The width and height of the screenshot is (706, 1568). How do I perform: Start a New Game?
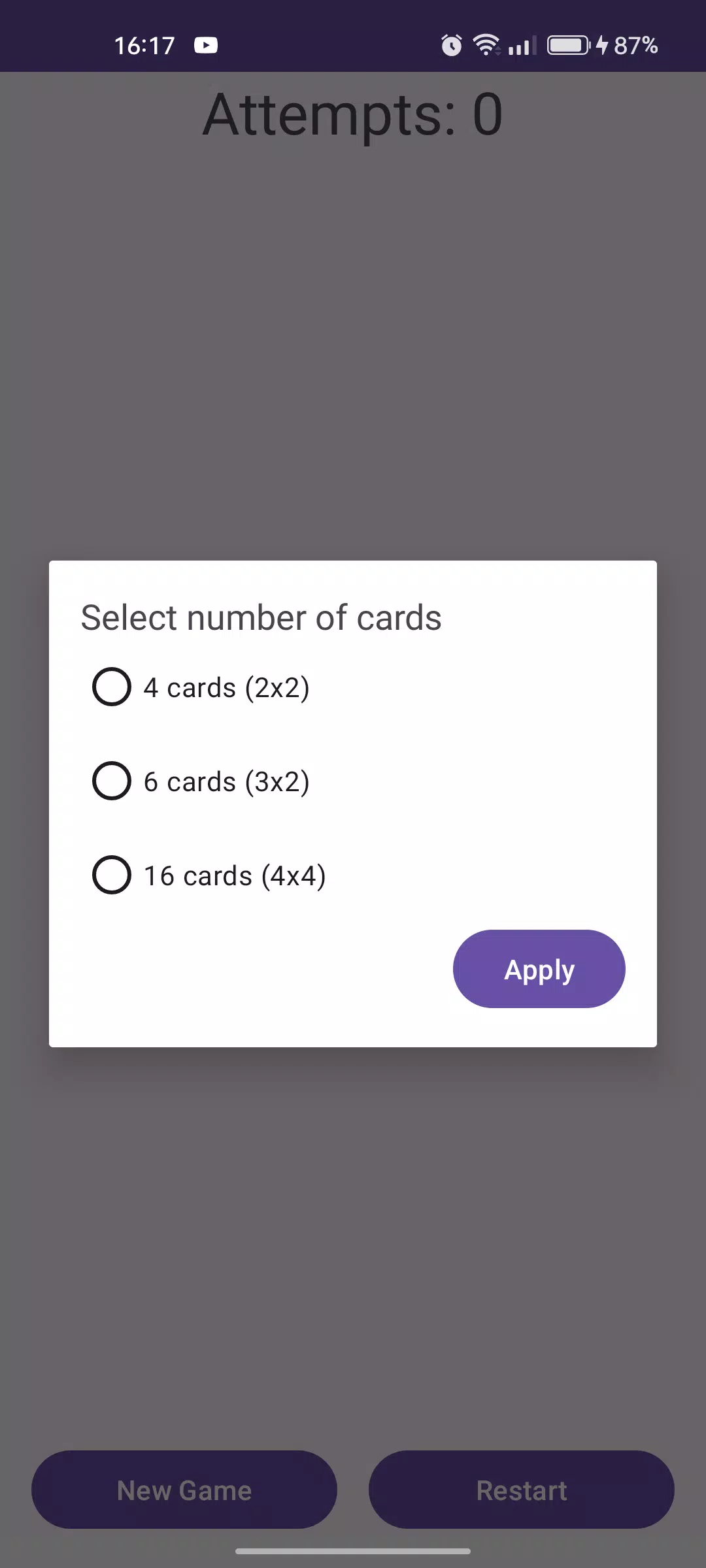pos(184,1490)
